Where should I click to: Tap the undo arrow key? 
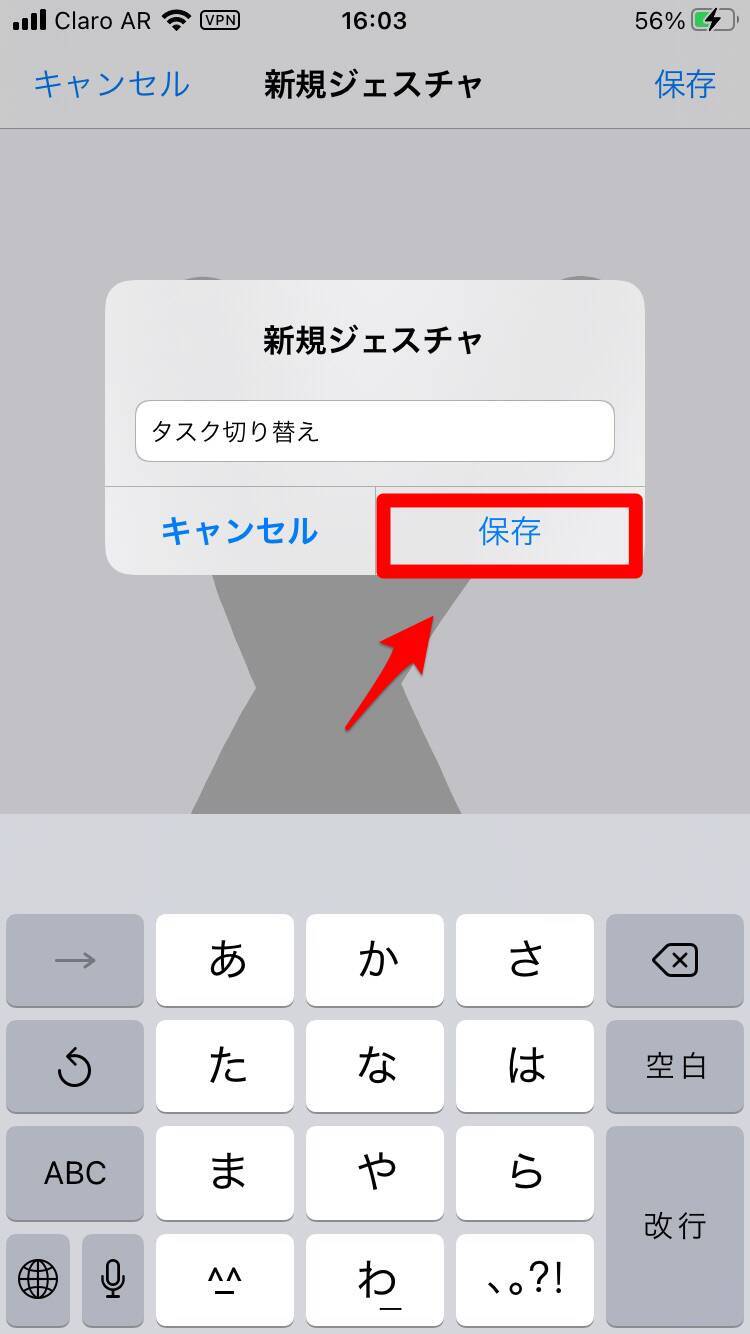tap(75, 1066)
